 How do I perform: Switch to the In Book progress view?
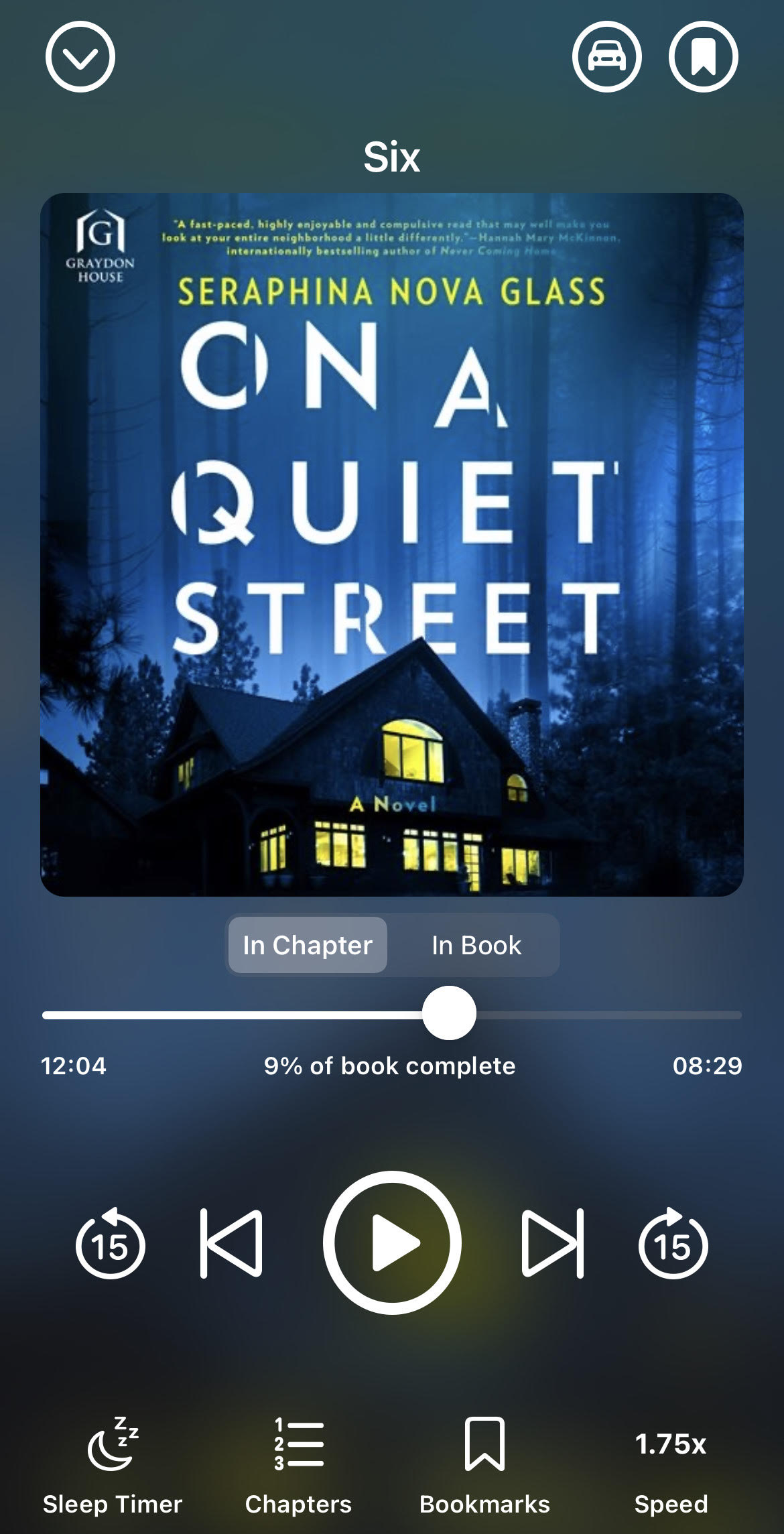tap(476, 945)
